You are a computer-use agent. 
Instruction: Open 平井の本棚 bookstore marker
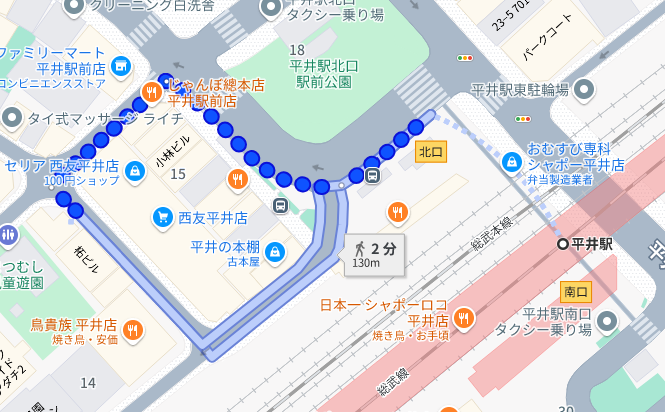(x=276, y=253)
